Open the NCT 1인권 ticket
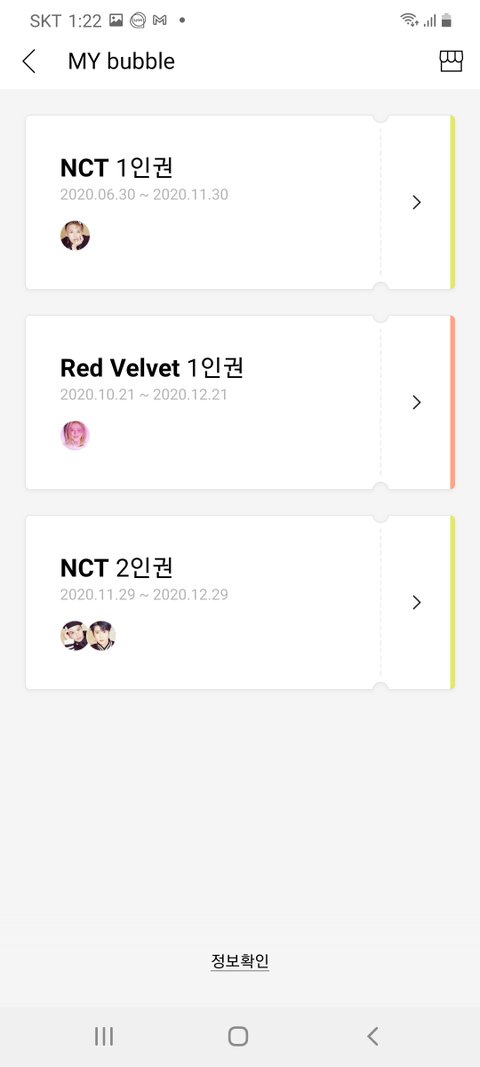The width and height of the screenshot is (480, 1067). tap(240, 202)
